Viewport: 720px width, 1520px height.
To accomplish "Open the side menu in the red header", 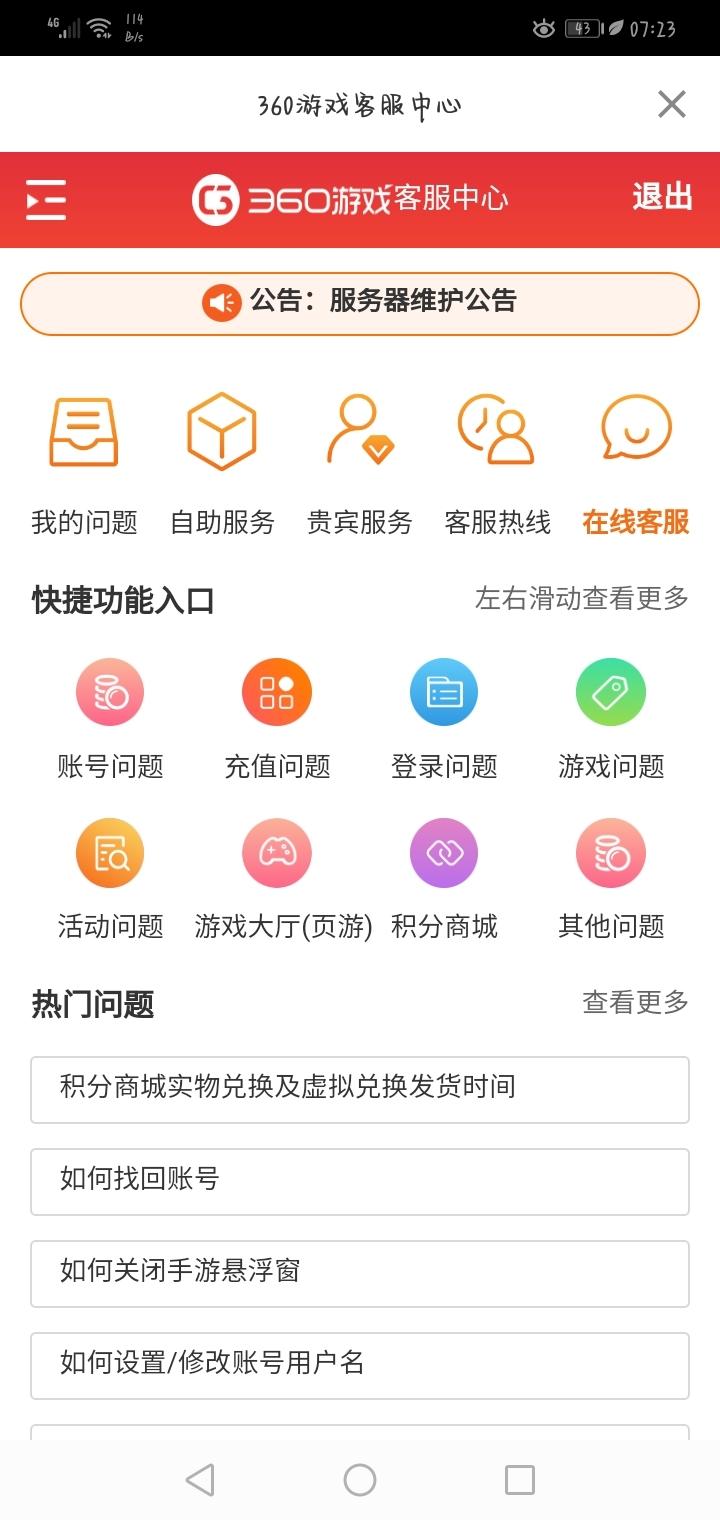I will 46,199.
